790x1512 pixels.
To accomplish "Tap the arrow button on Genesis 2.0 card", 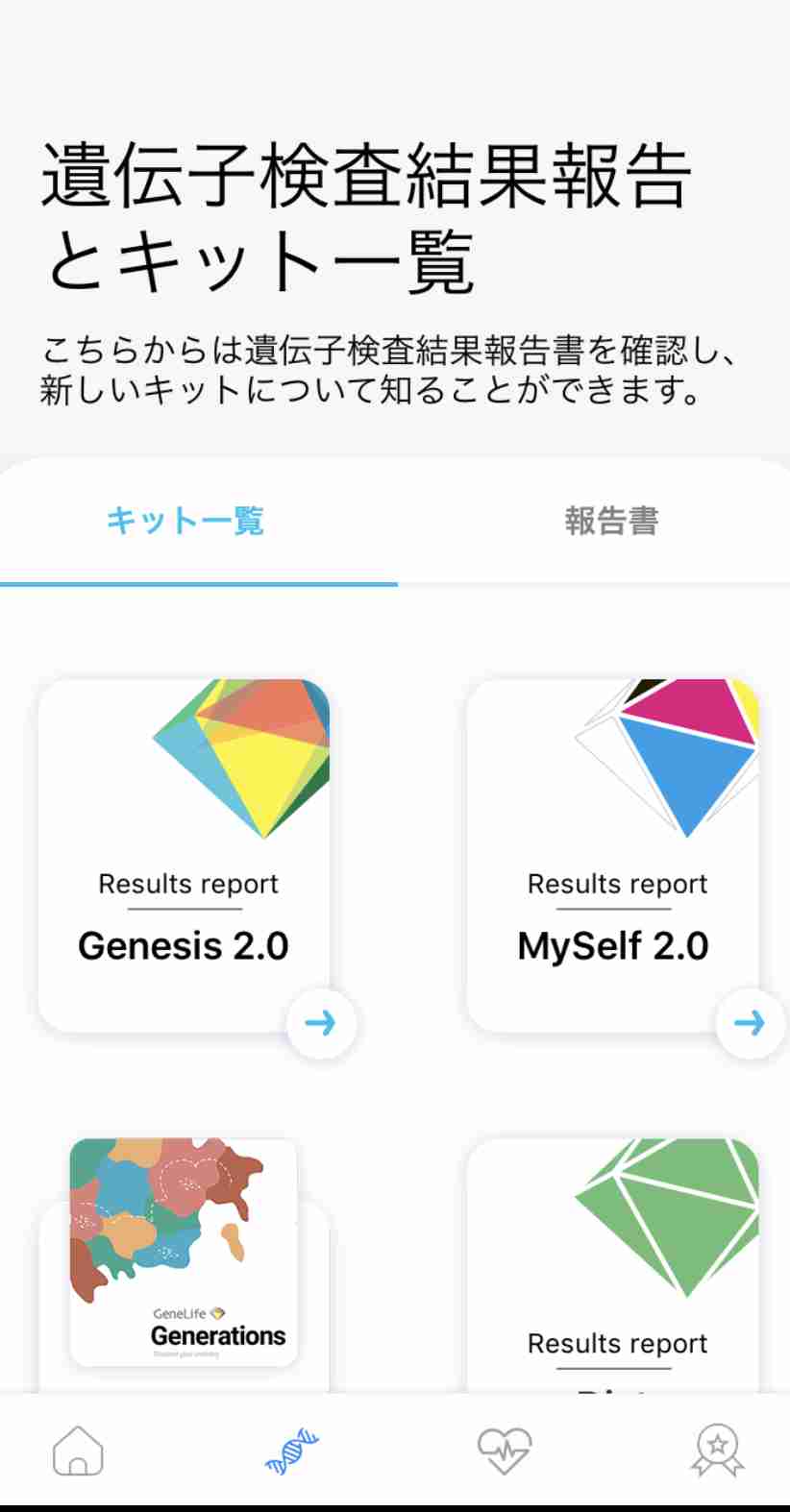I will coord(321,1023).
